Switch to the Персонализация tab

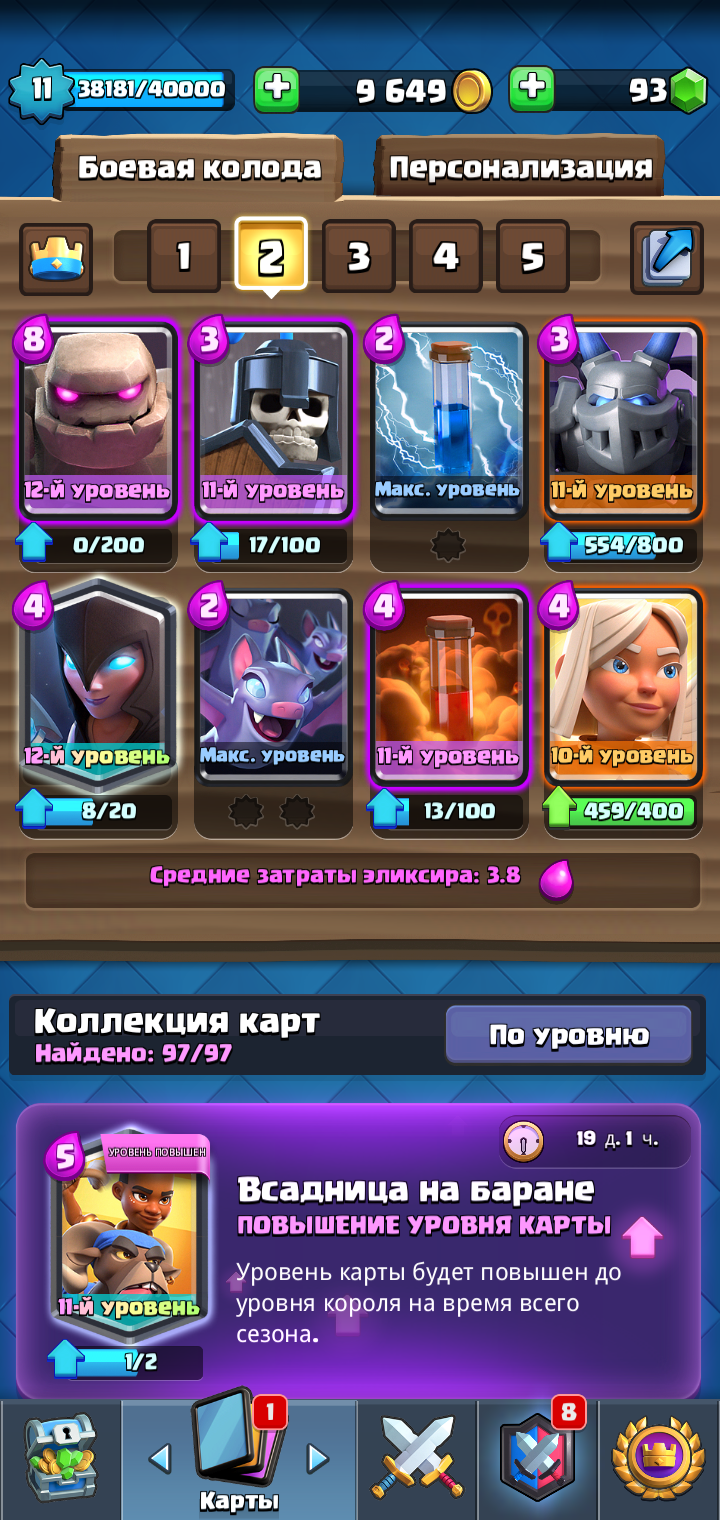click(x=520, y=167)
